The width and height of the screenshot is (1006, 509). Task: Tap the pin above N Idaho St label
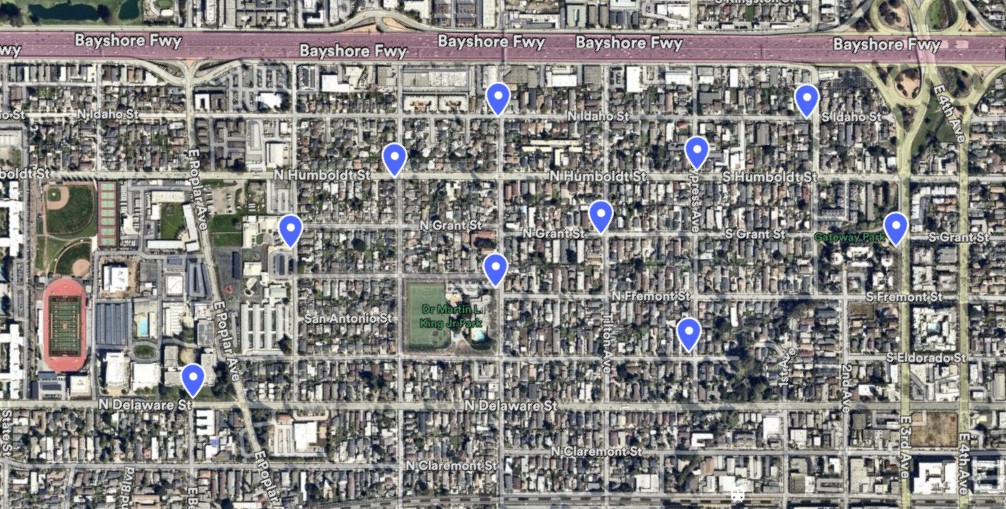(x=498, y=97)
